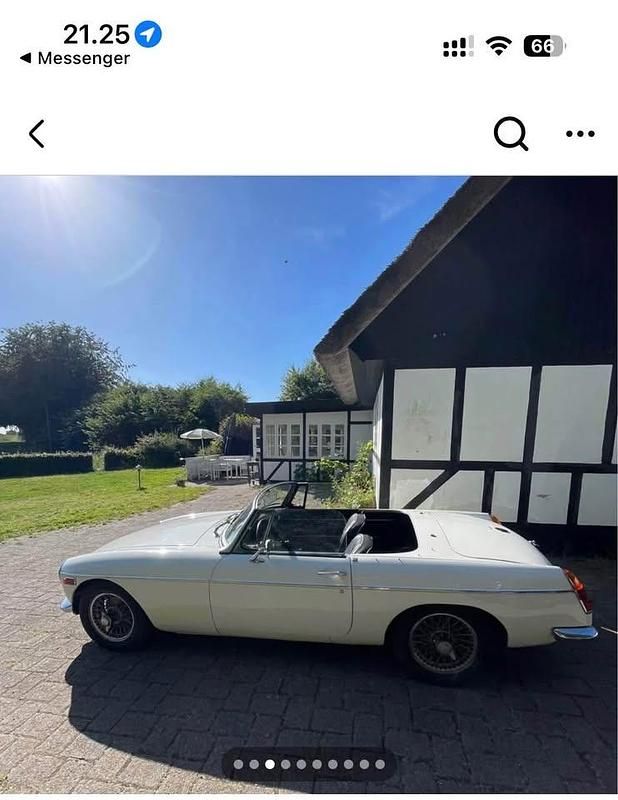Open the three-dot overflow menu
The height and width of the screenshot is (800, 618).
click(580, 134)
